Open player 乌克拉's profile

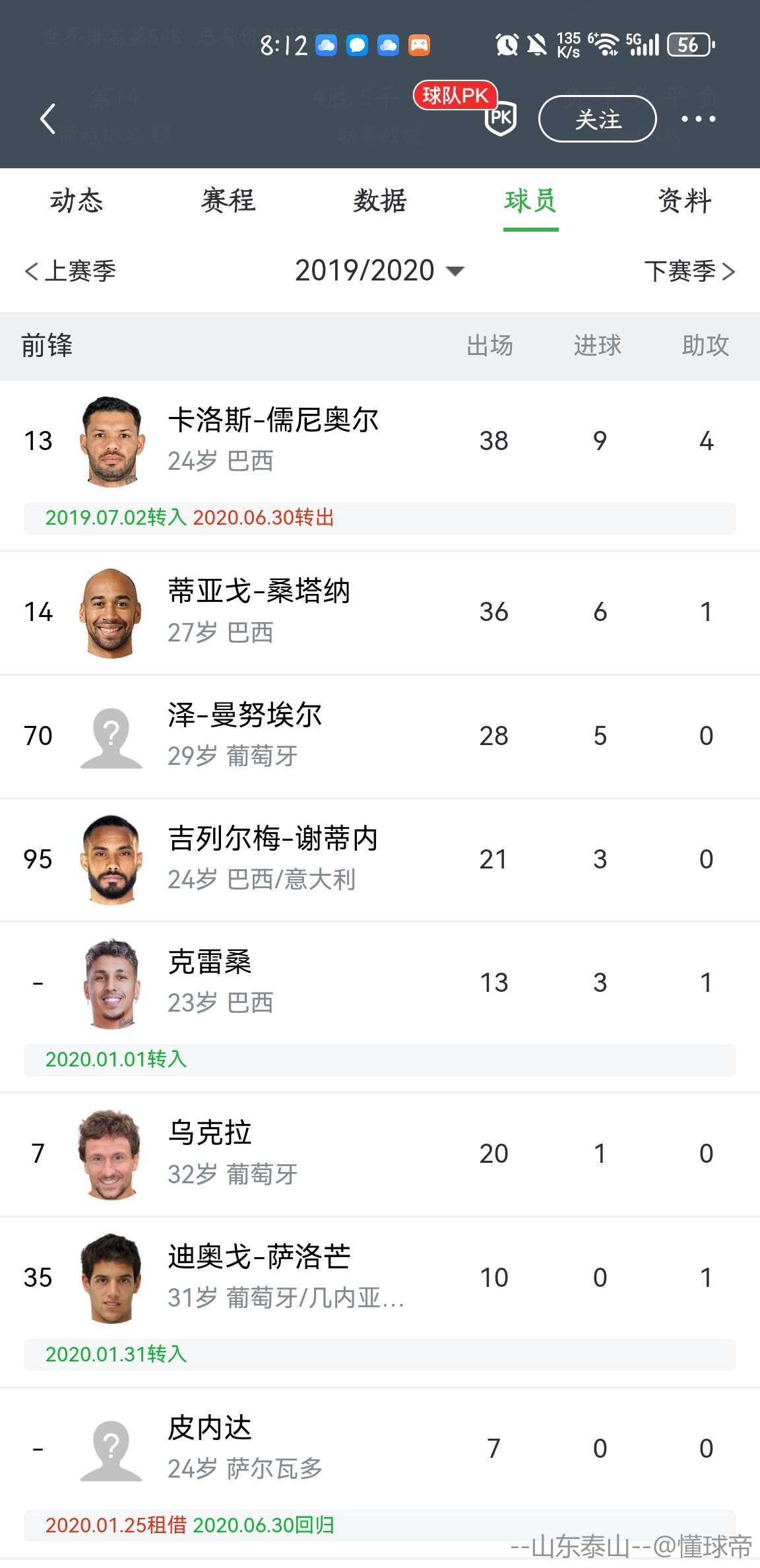tap(210, 1152)
